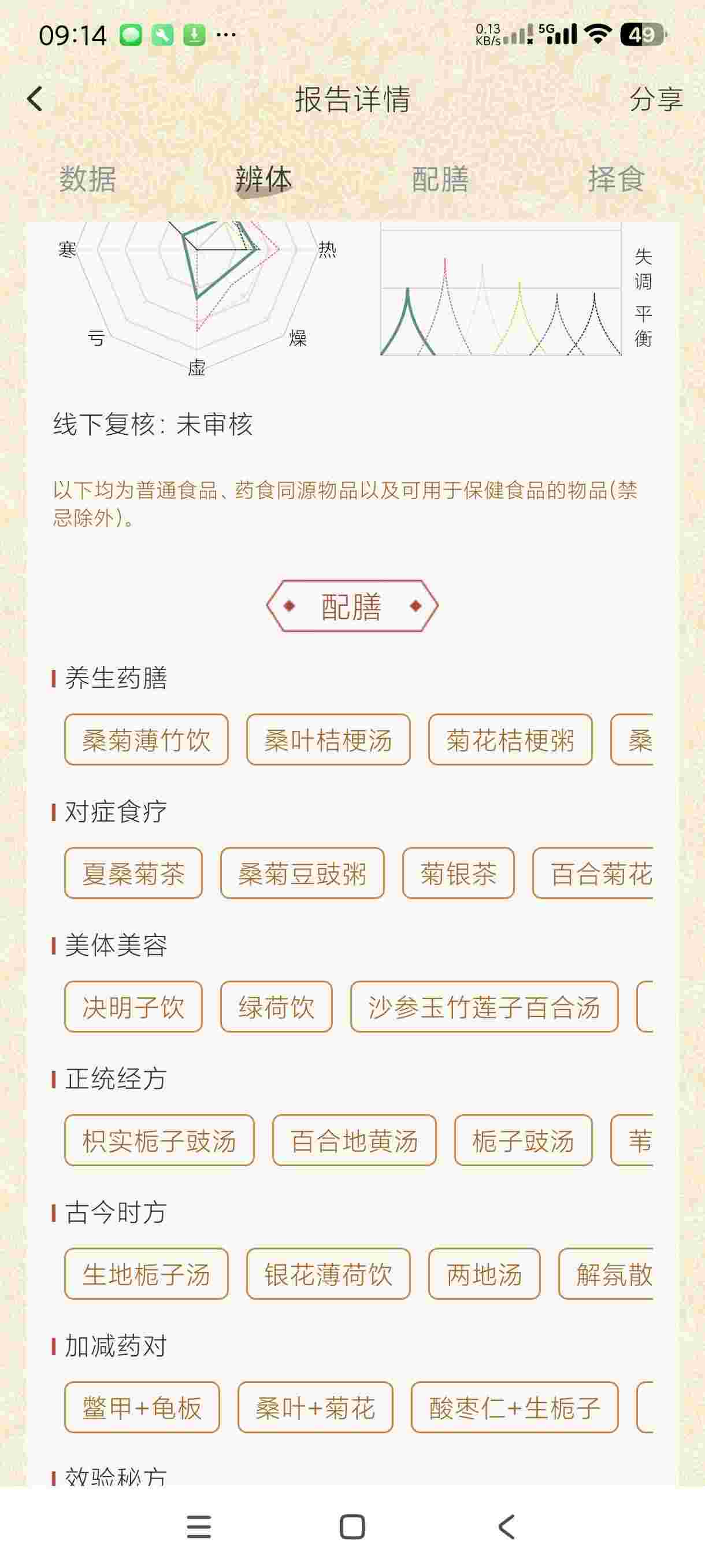Switch to the 数据 tab
This screenshot has width=705, height=1568.
[x=88, y=180]
